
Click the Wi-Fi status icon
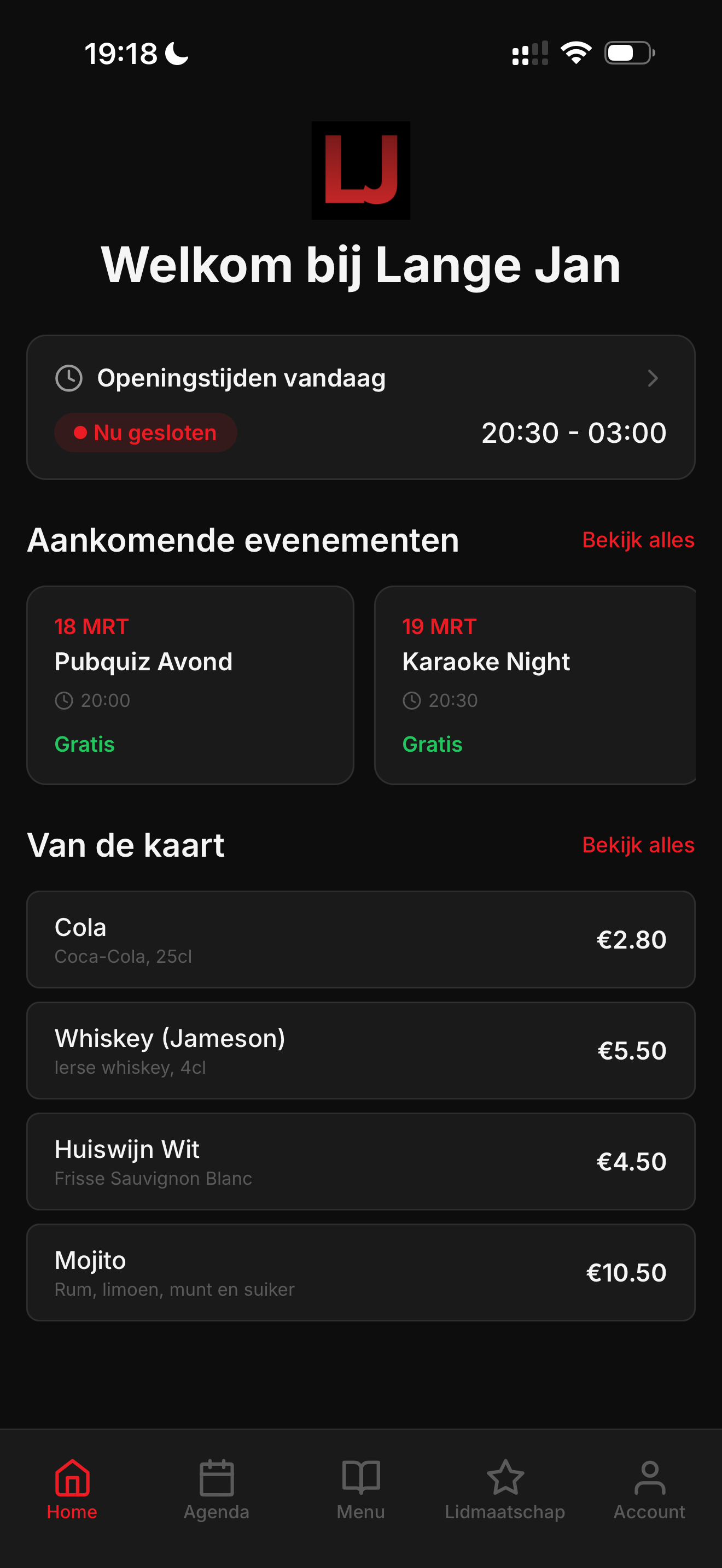coord(575,52)
